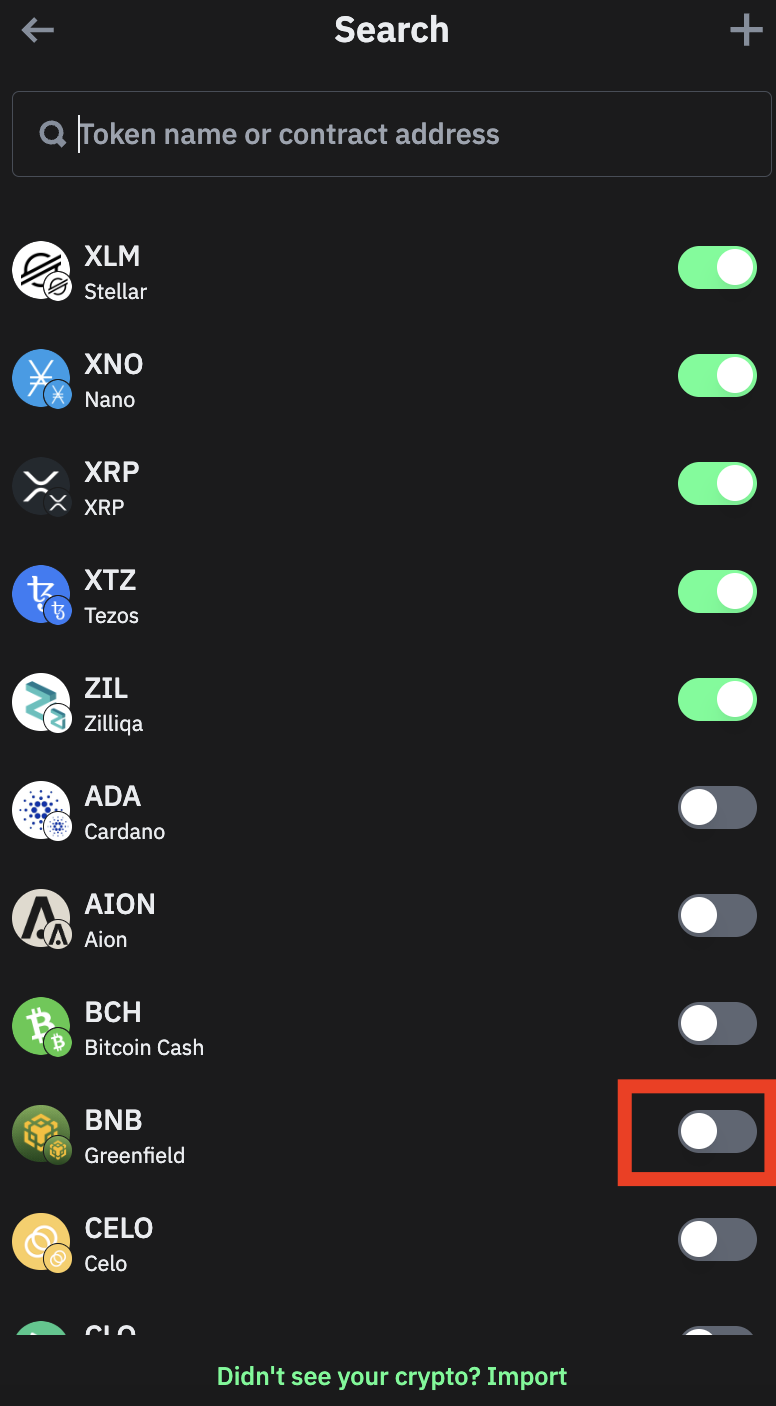
Task: Open the Import crypto link
Action: [x=392, y=1376]
